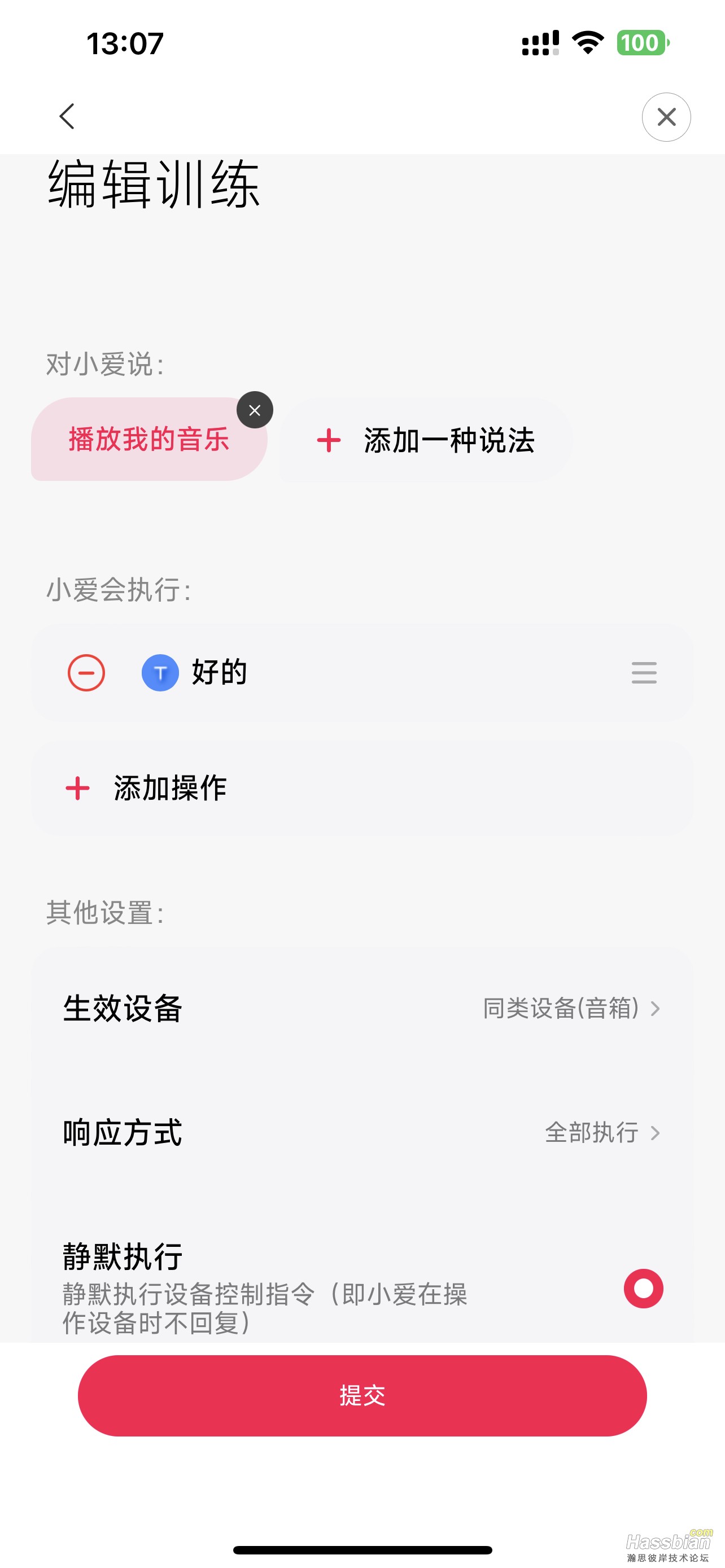
Task: Delete the 好的 reply action
Action: (86, 673)
